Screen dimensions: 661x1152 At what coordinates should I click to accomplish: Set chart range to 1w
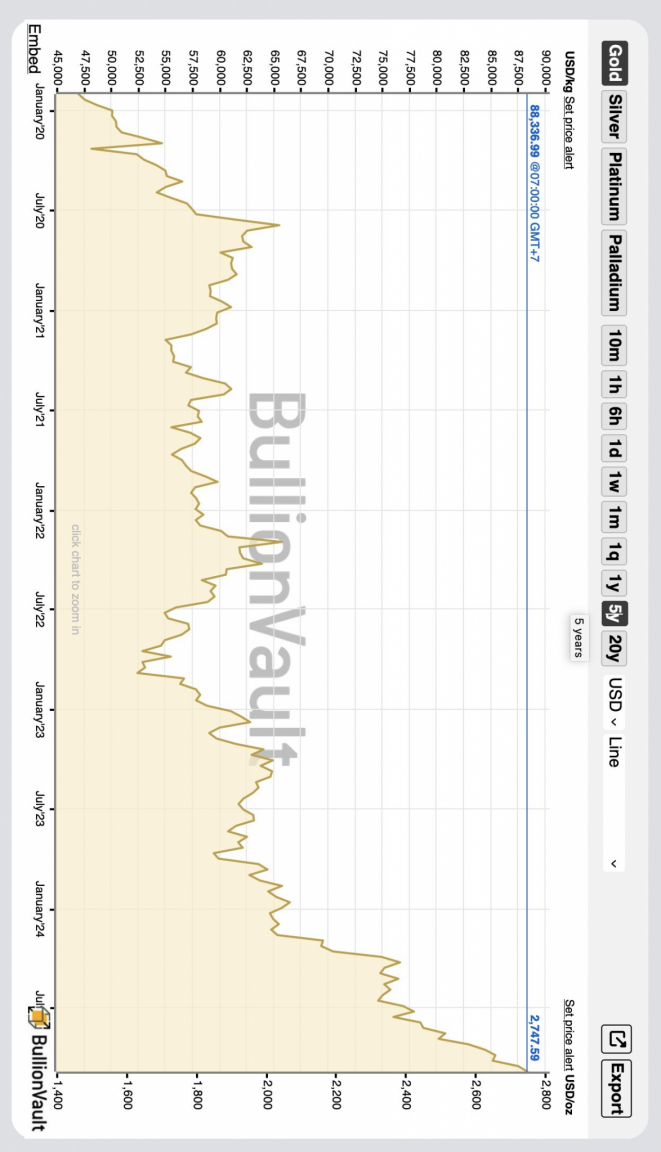615,483
